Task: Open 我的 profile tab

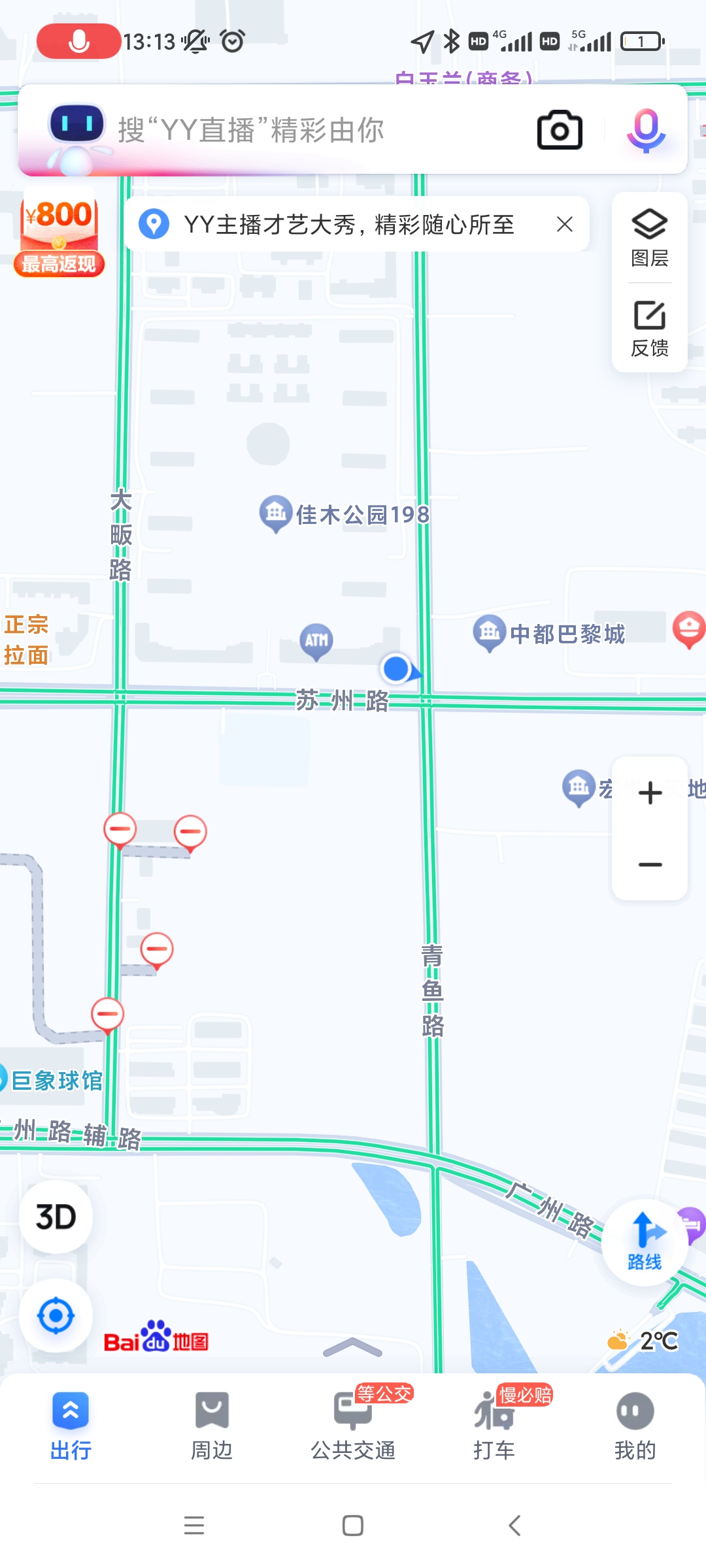Action: (635, 1426)
